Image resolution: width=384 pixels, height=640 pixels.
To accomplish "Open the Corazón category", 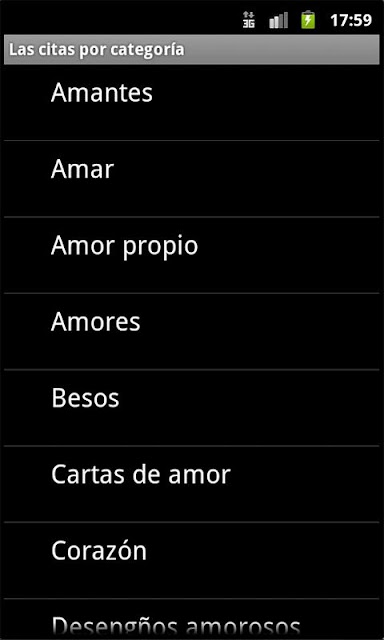I will (x=192, y=560).
